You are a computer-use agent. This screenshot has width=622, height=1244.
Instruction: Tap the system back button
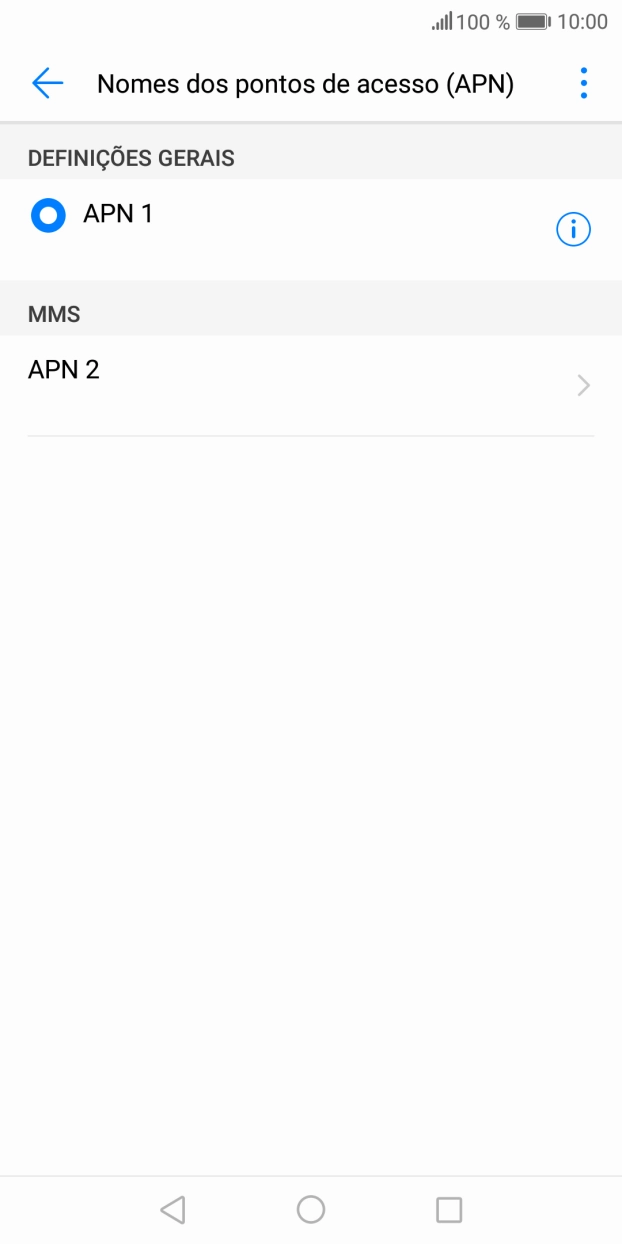pos(172,1210)
